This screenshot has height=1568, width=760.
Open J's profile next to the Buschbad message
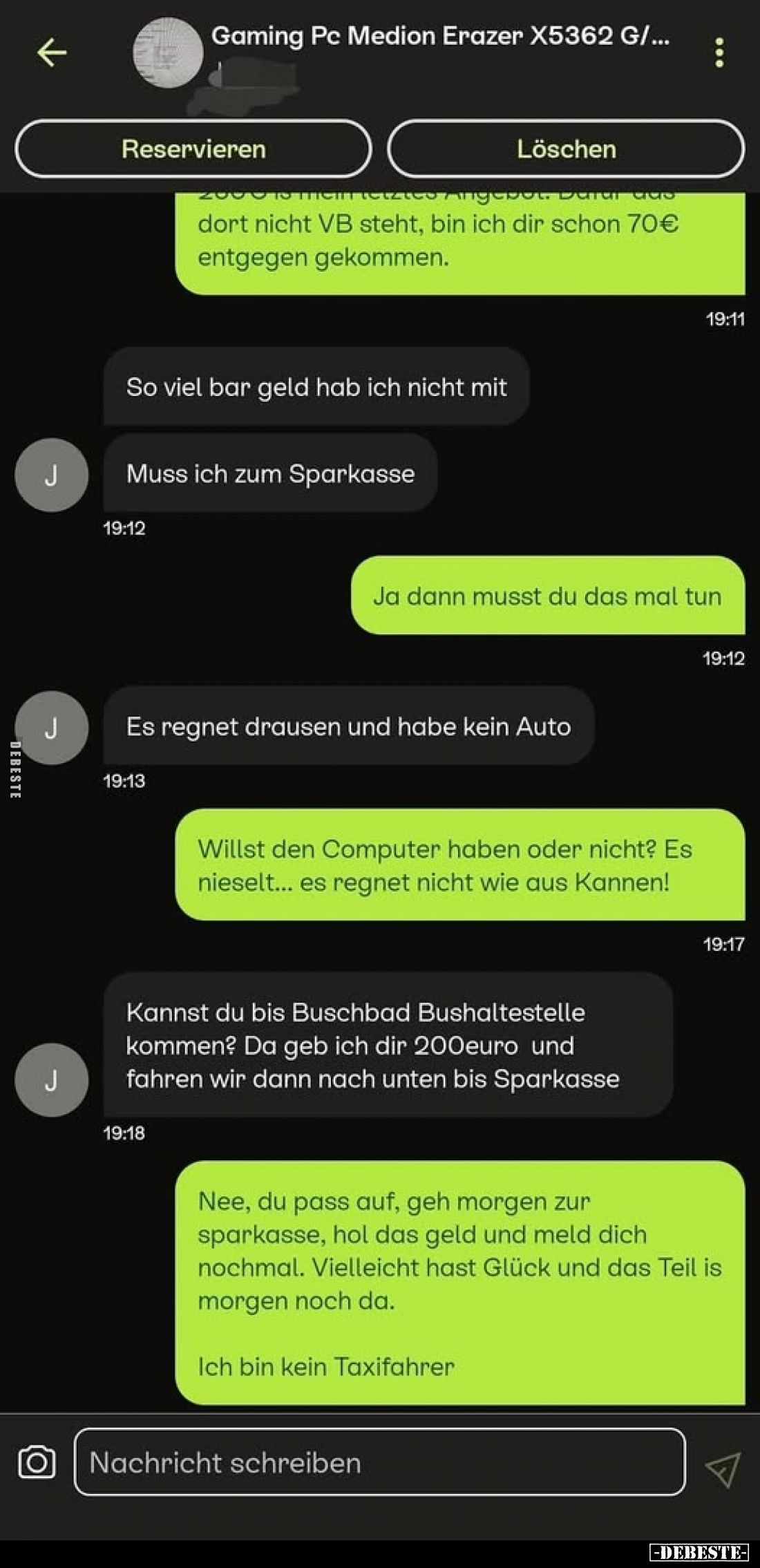click(52, 1079)
